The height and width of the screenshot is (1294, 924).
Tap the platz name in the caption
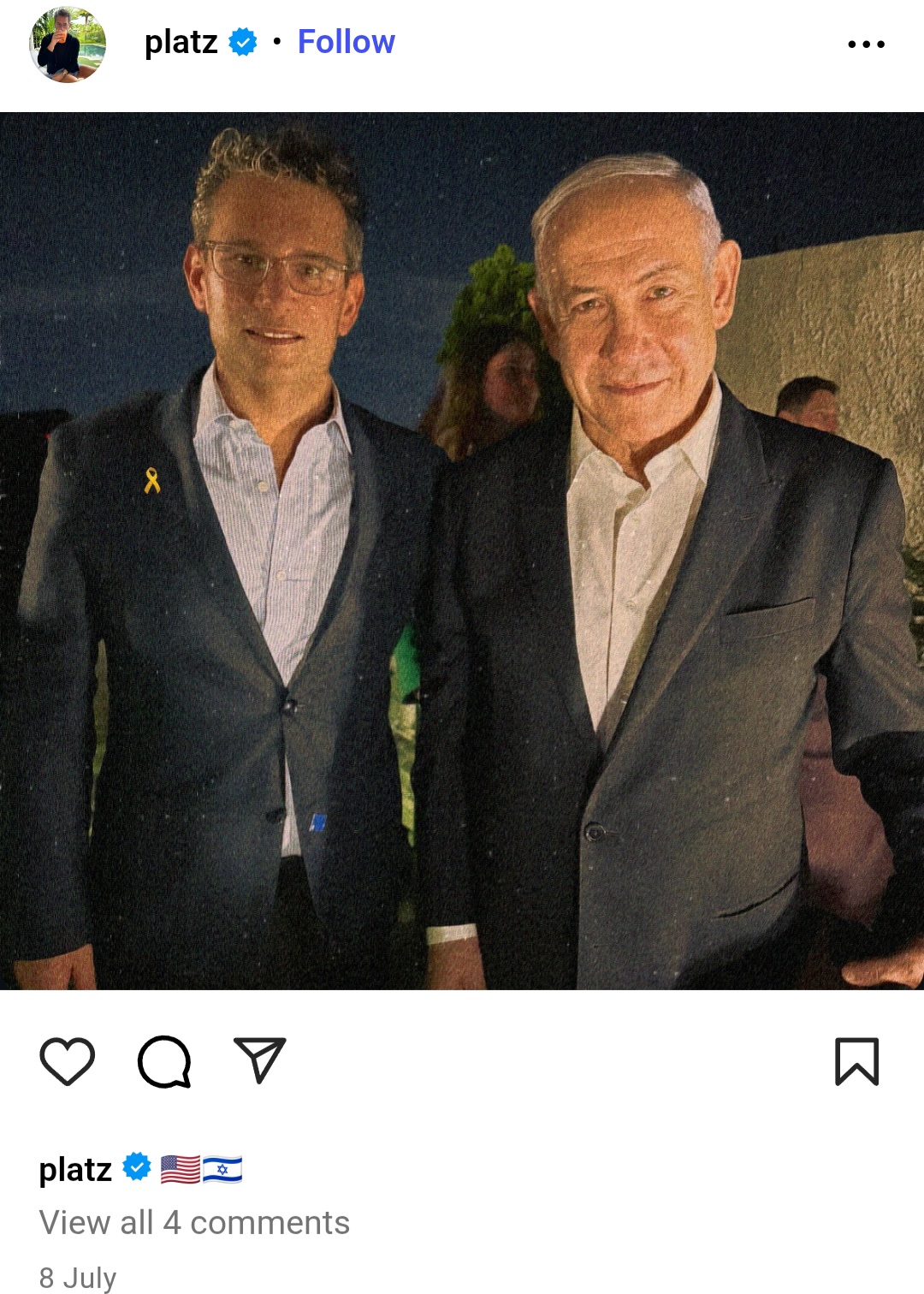[75, 1169]
